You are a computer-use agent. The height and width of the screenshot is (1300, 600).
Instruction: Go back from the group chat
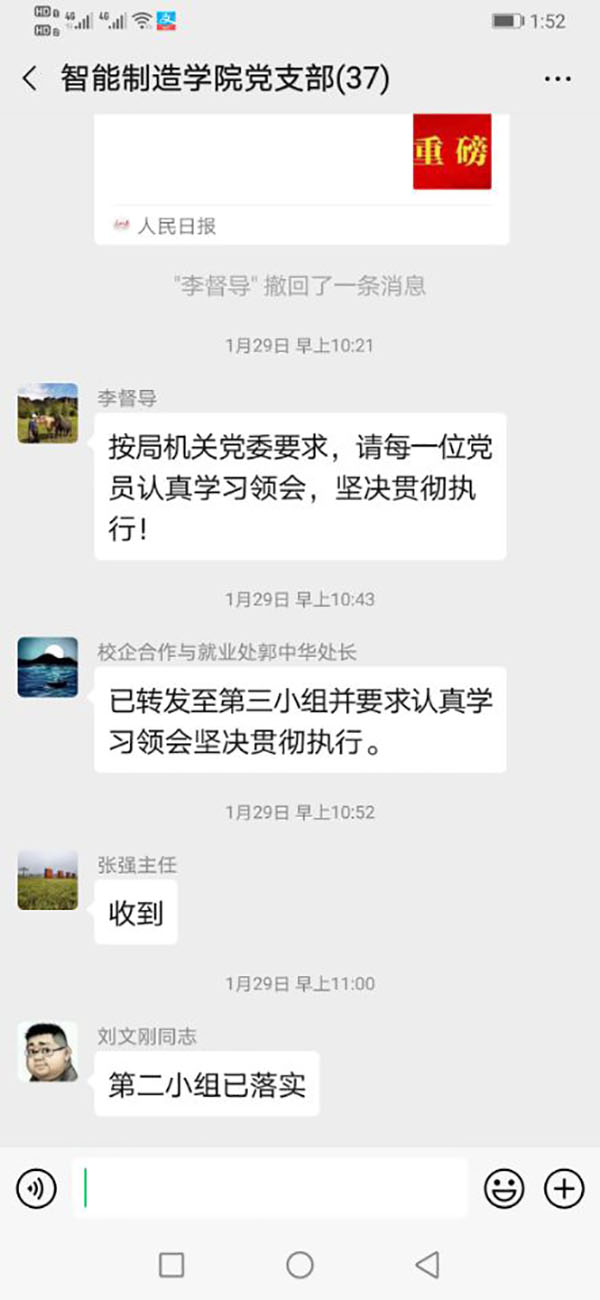tap(30, 79)
